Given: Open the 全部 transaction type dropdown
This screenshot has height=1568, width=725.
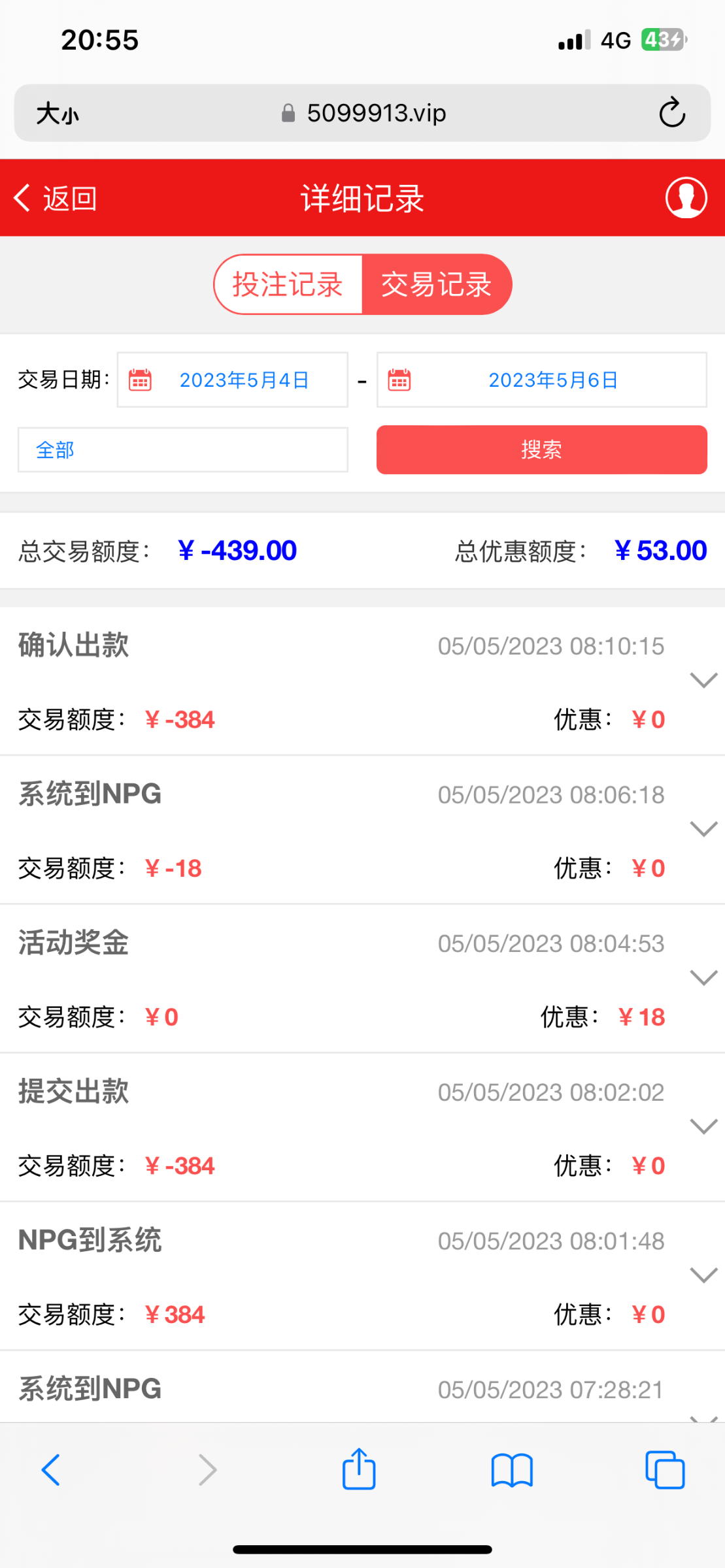Looking at the screenshot, I should pos(183,449).
